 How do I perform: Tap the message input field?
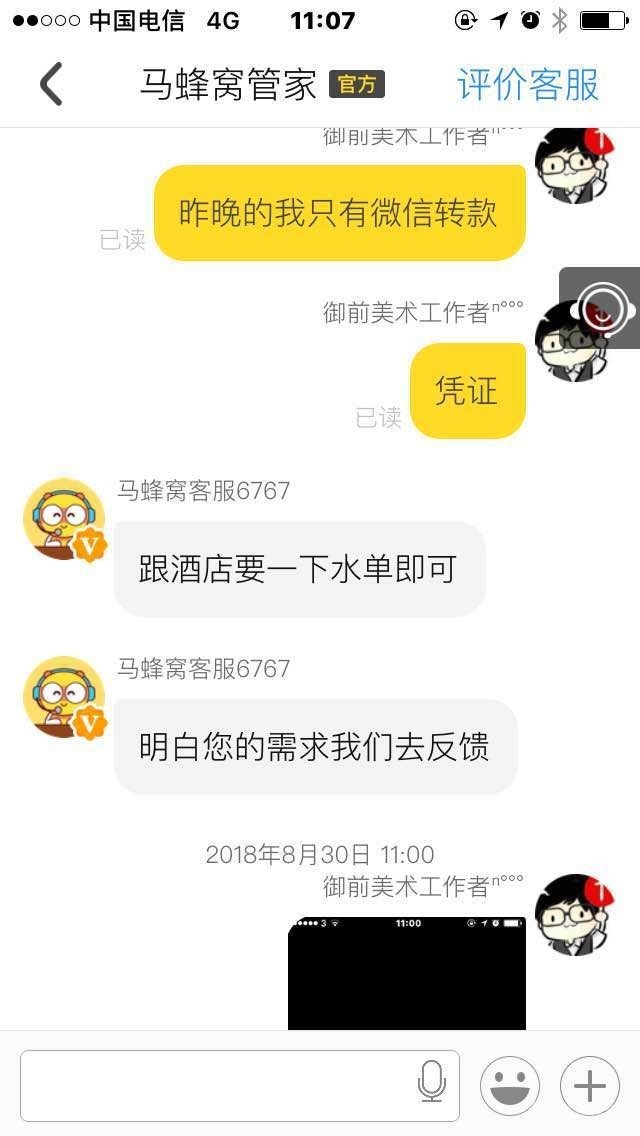215,1085
